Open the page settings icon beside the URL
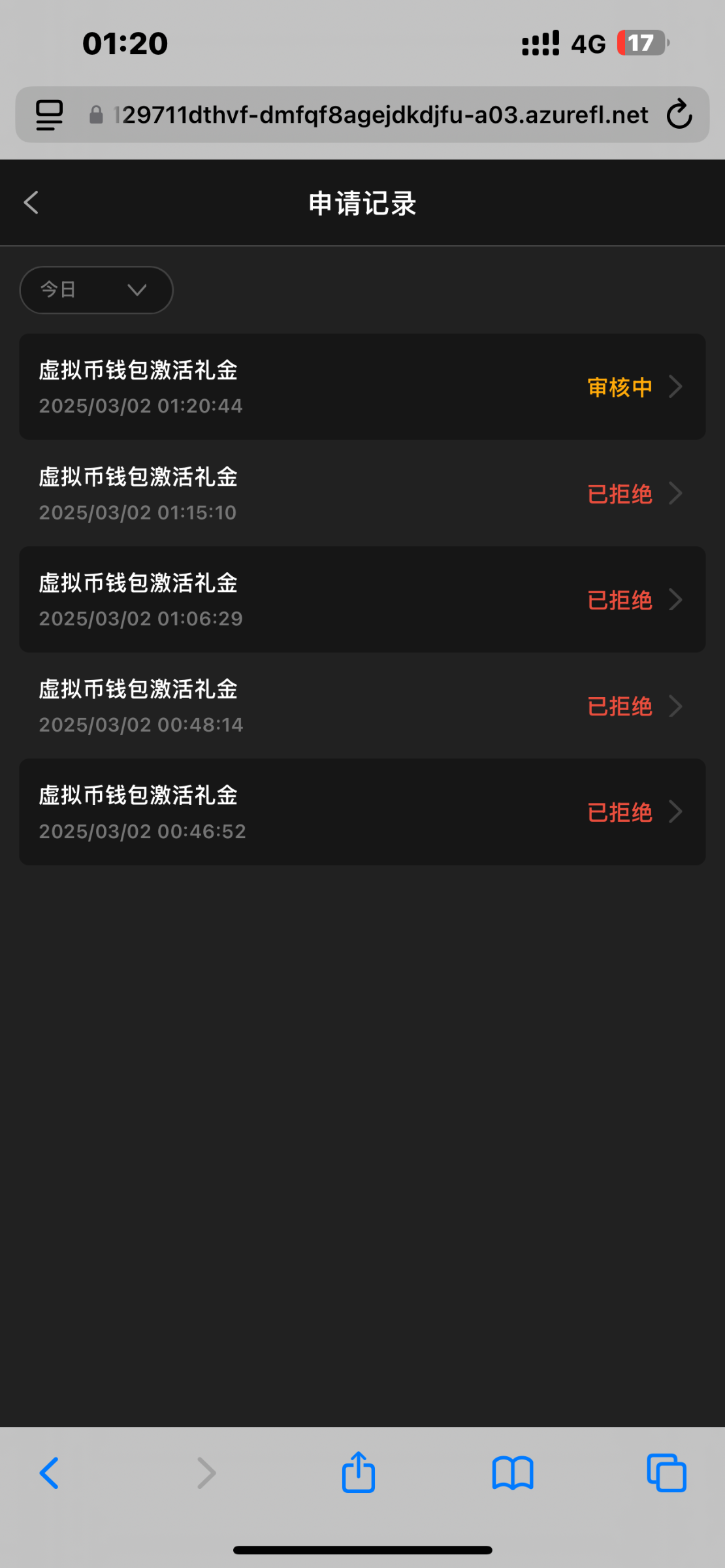 [49, 115]
